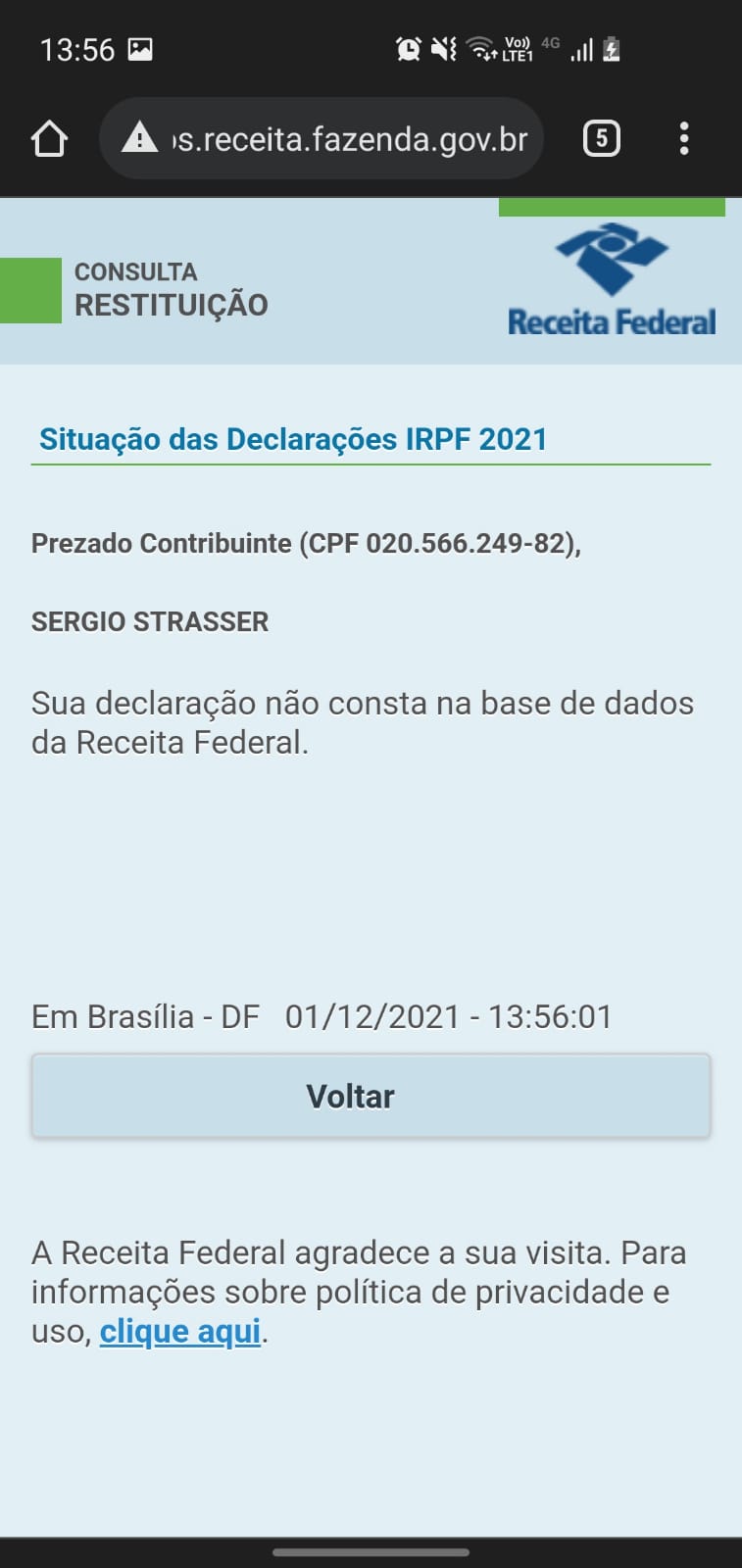Open the "clique aqui" privacy policy link

(x=180, y=1331)
